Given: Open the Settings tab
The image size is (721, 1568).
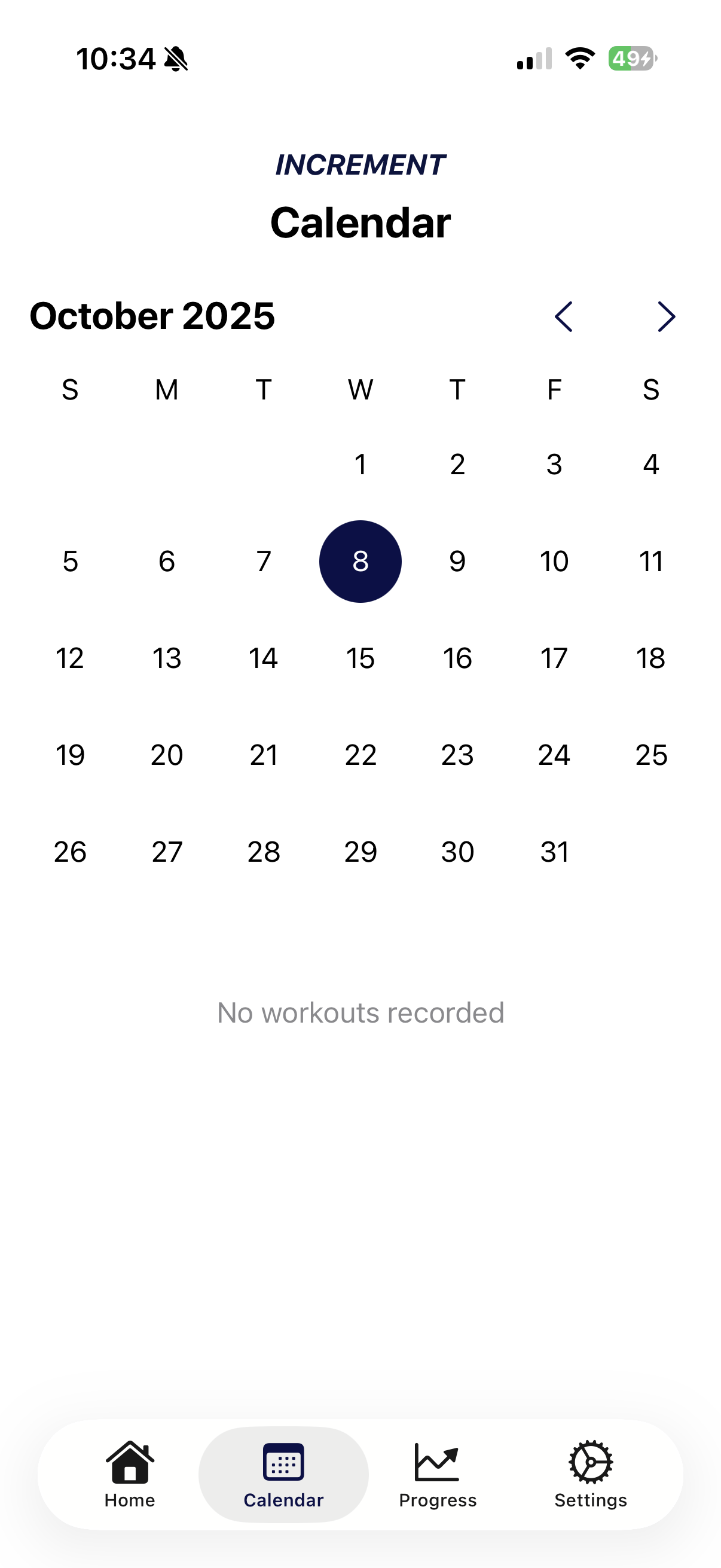Looking at the screenshot, I should point(590,1473).
